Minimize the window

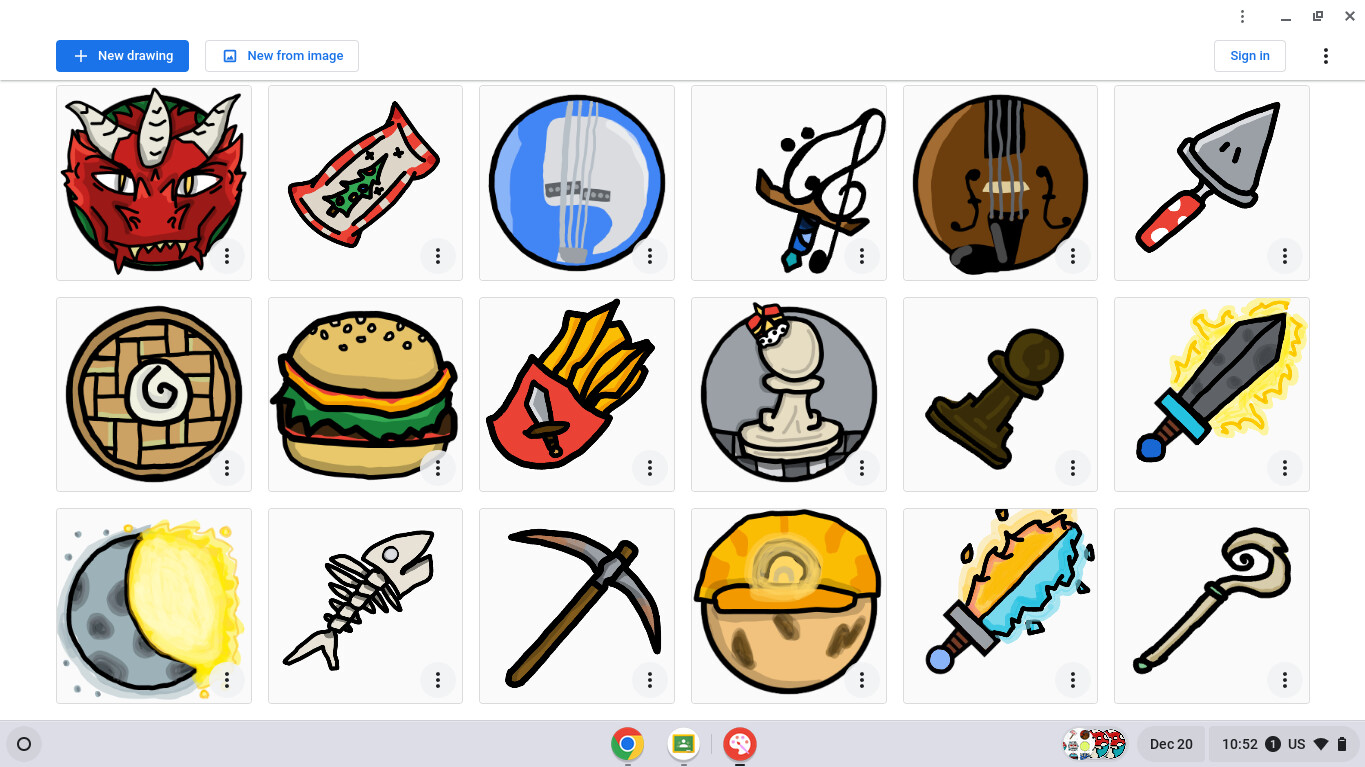click(x=1287, y=16)
